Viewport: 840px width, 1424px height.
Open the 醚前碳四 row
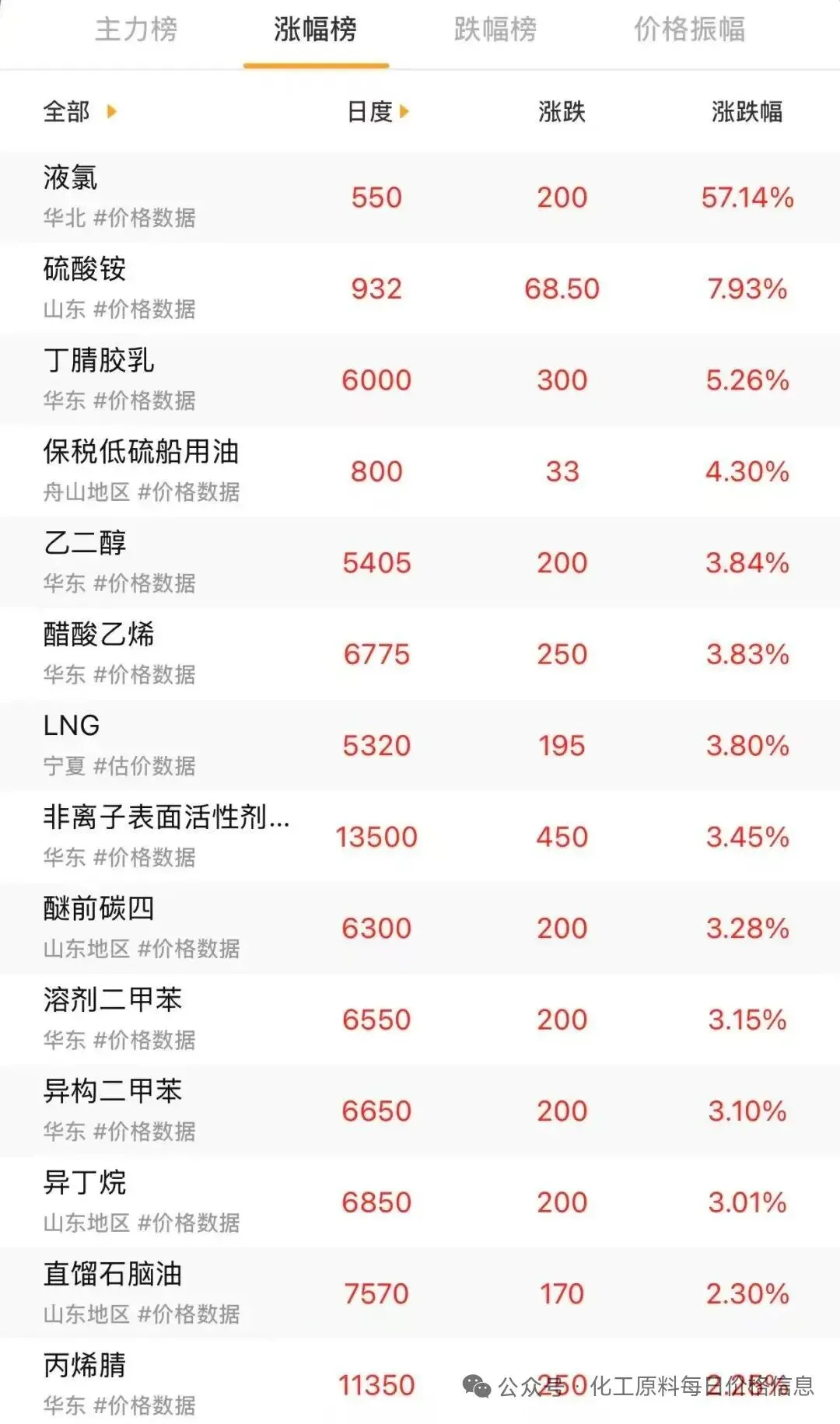coord(420,928)
